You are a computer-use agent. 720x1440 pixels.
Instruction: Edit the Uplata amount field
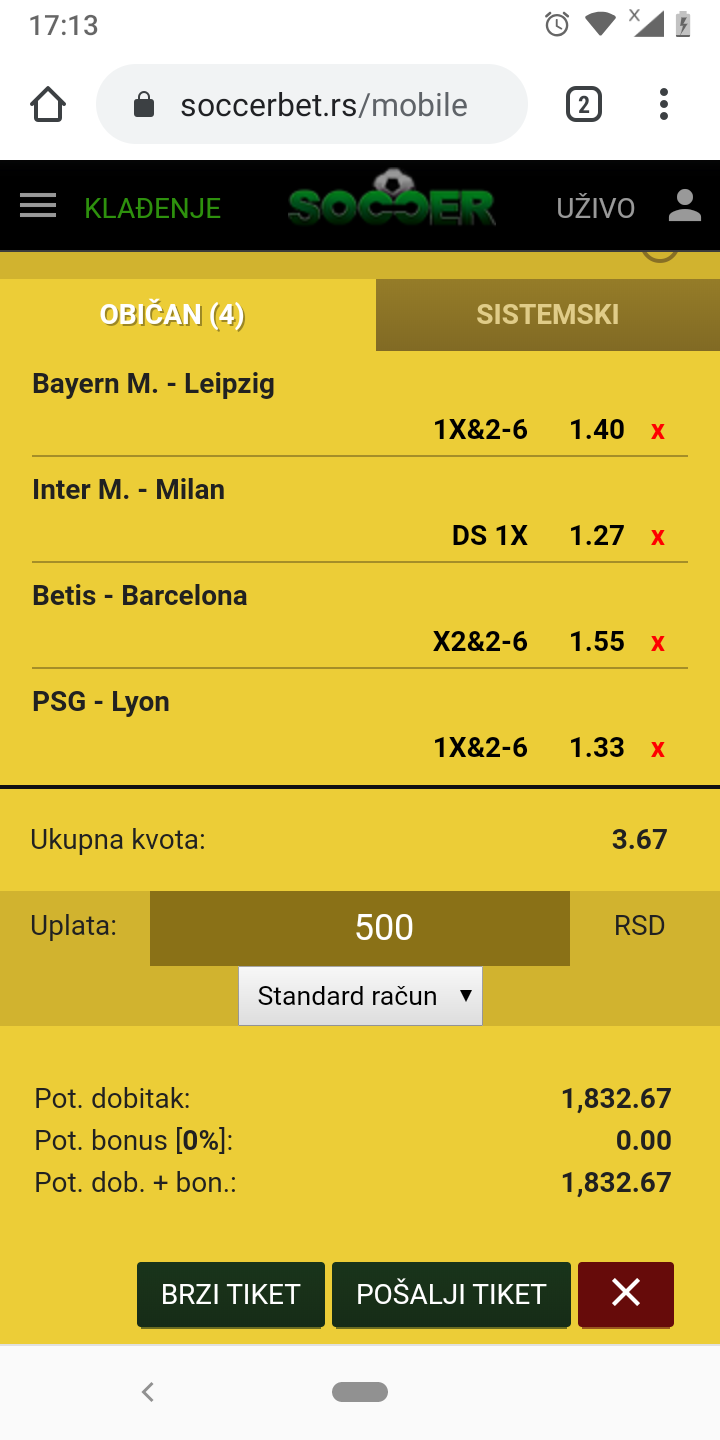360,928
